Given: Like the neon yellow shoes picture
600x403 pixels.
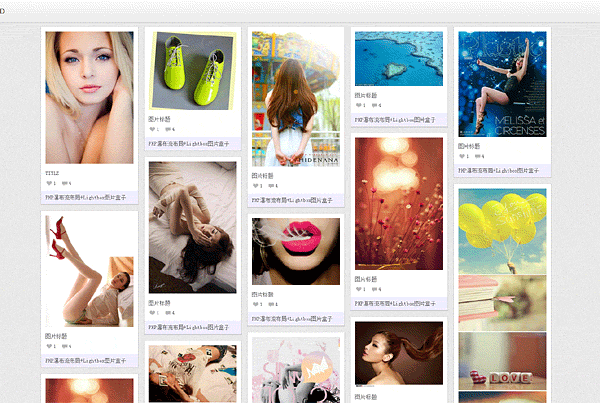Looking at the screenshot, I should 153,129.
